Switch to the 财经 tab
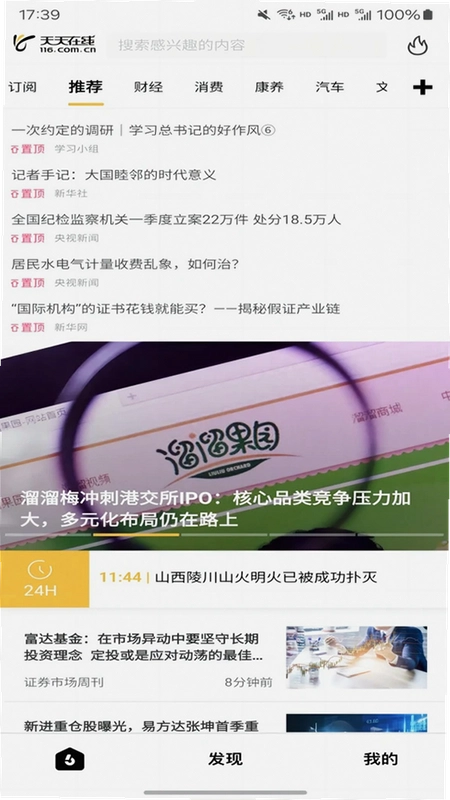The height and width of the screenshot is (800, 450). pyautogui.click(x=148, y=87)
